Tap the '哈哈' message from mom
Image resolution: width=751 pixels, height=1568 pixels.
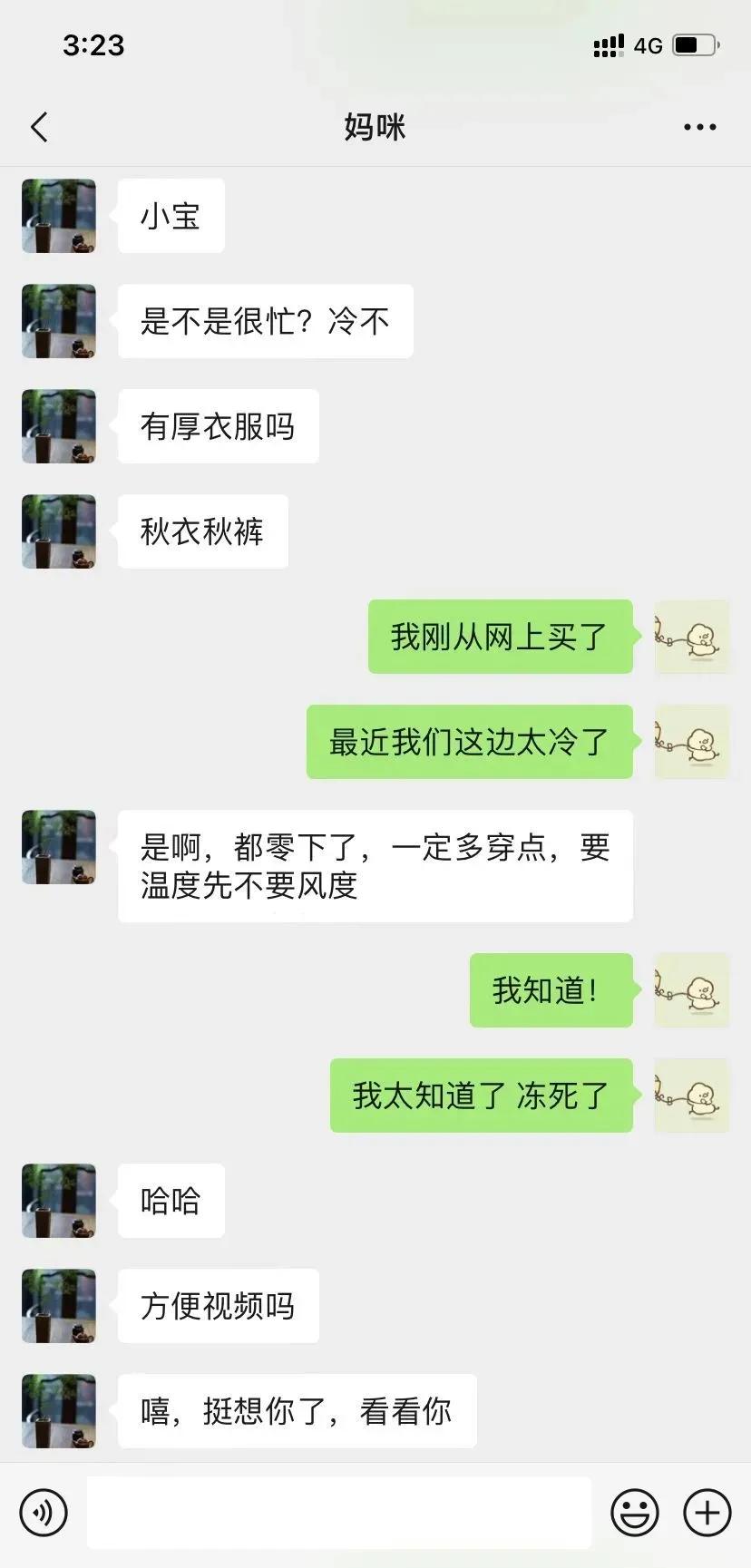(170, 1200)
